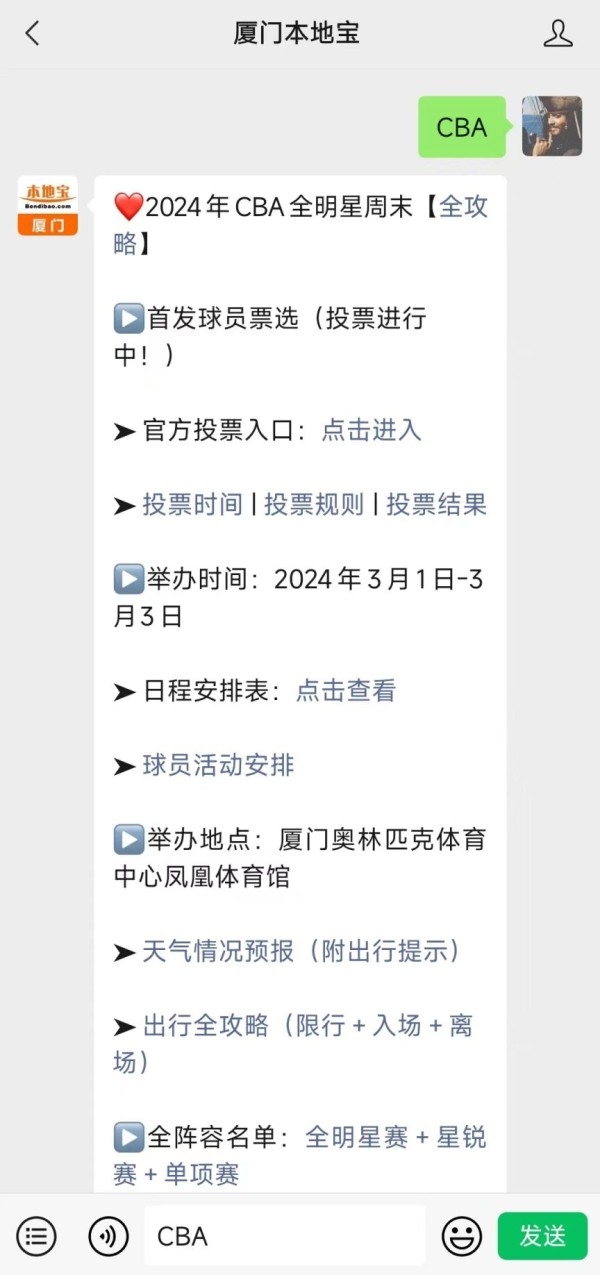This screenshot has width=600, height=1275.
Task: Open the 球员活动安排 link
Action: point(218,766)
